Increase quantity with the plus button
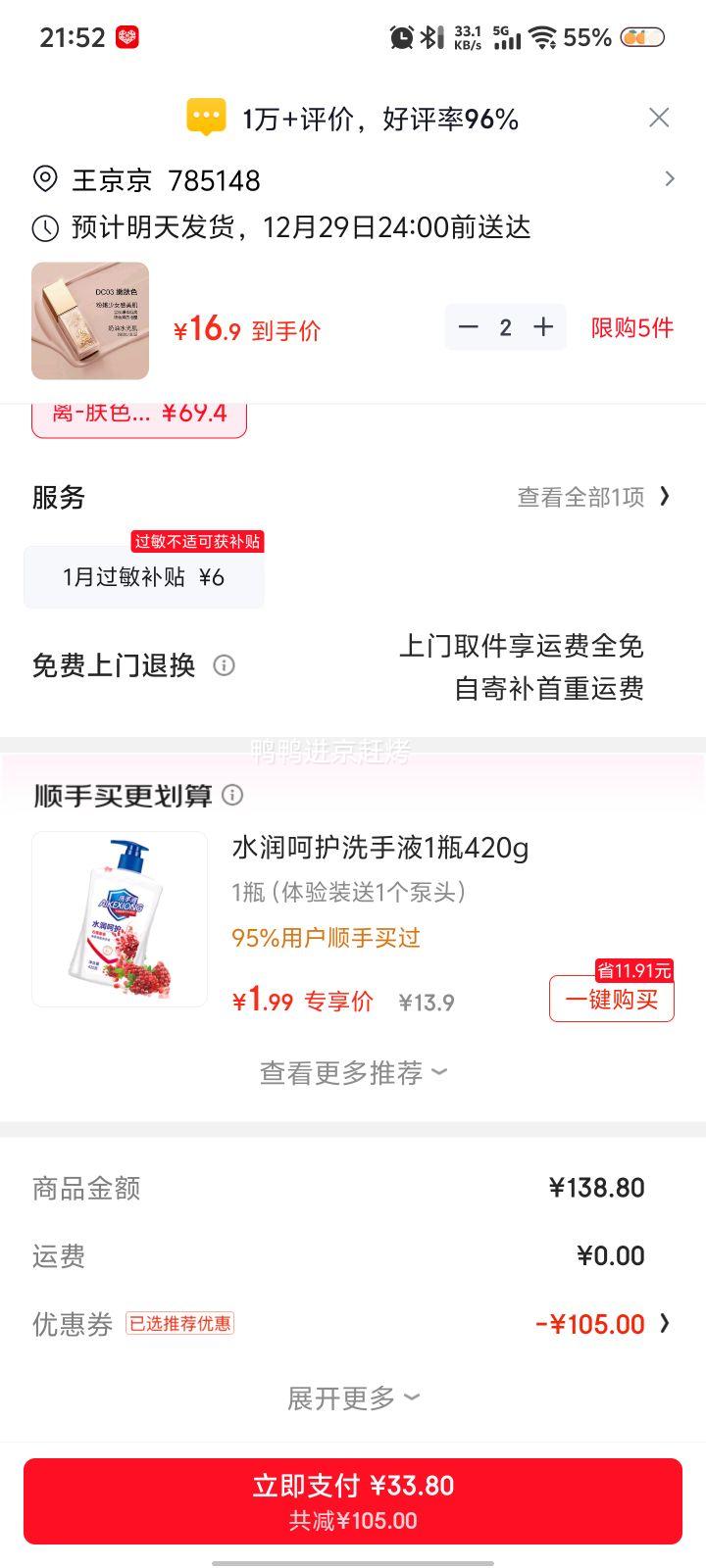 point(543,327)
